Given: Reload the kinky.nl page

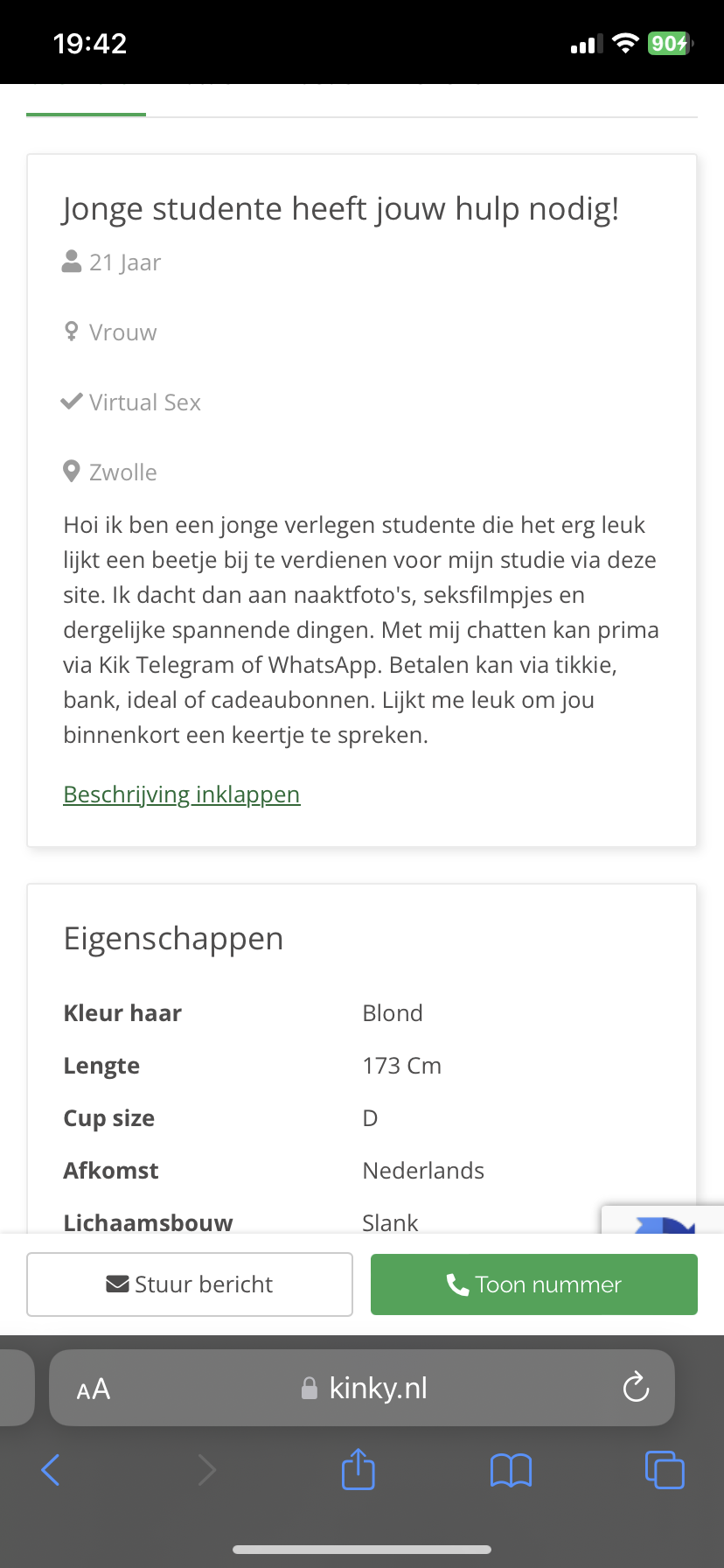Looking at the screenshot, I should 636,1387.
